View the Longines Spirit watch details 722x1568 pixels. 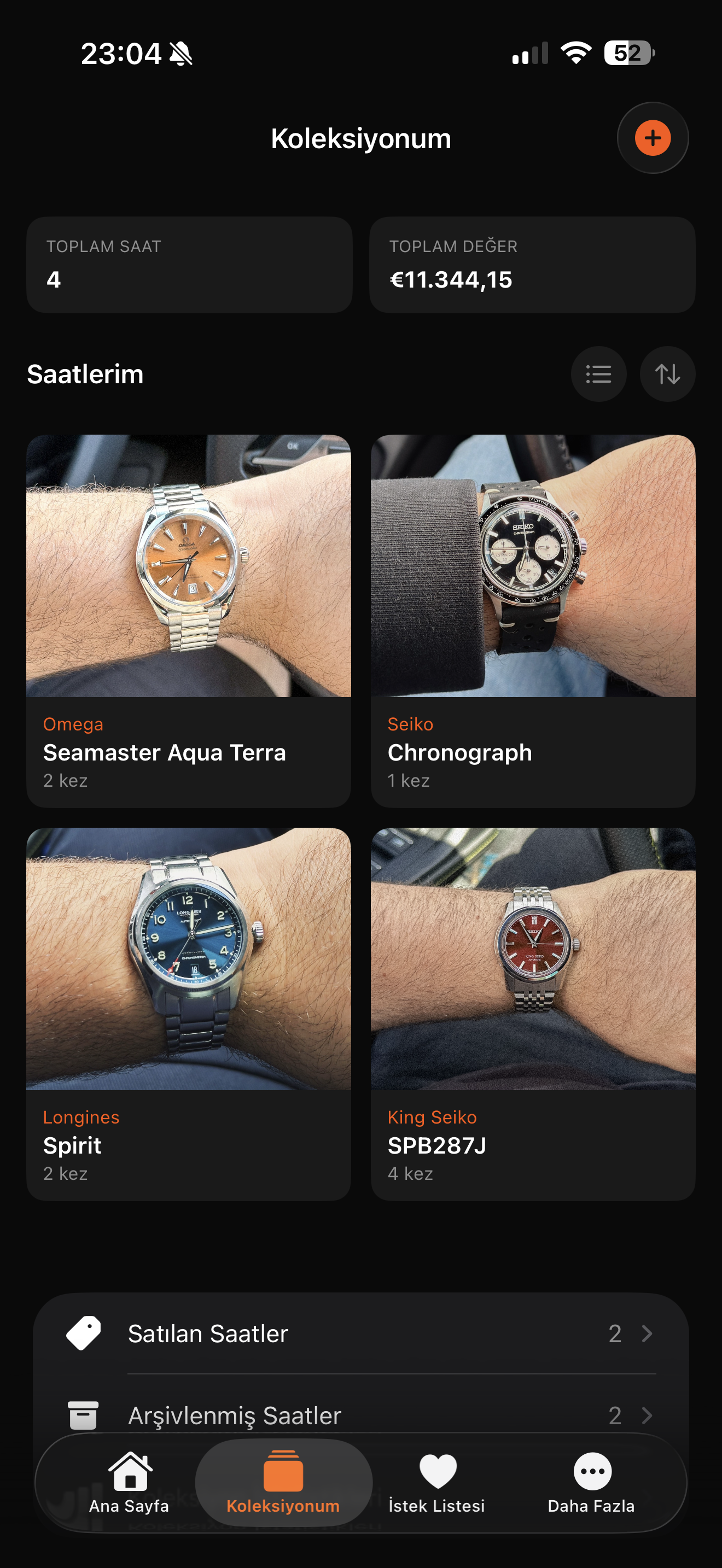pyautogui.click(x=189, y=1013)
